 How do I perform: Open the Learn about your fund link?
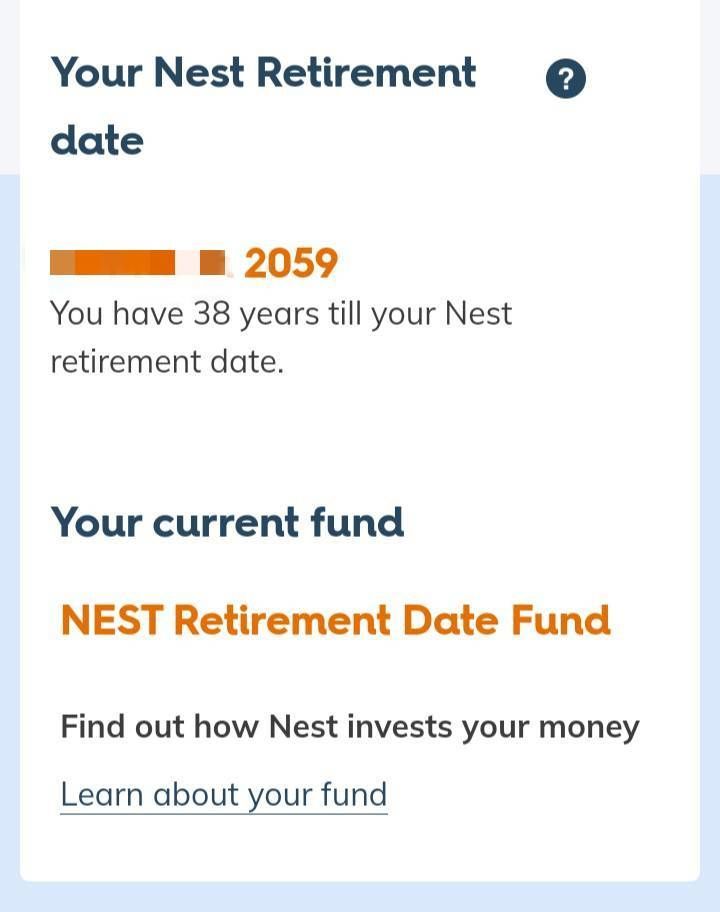223,794
